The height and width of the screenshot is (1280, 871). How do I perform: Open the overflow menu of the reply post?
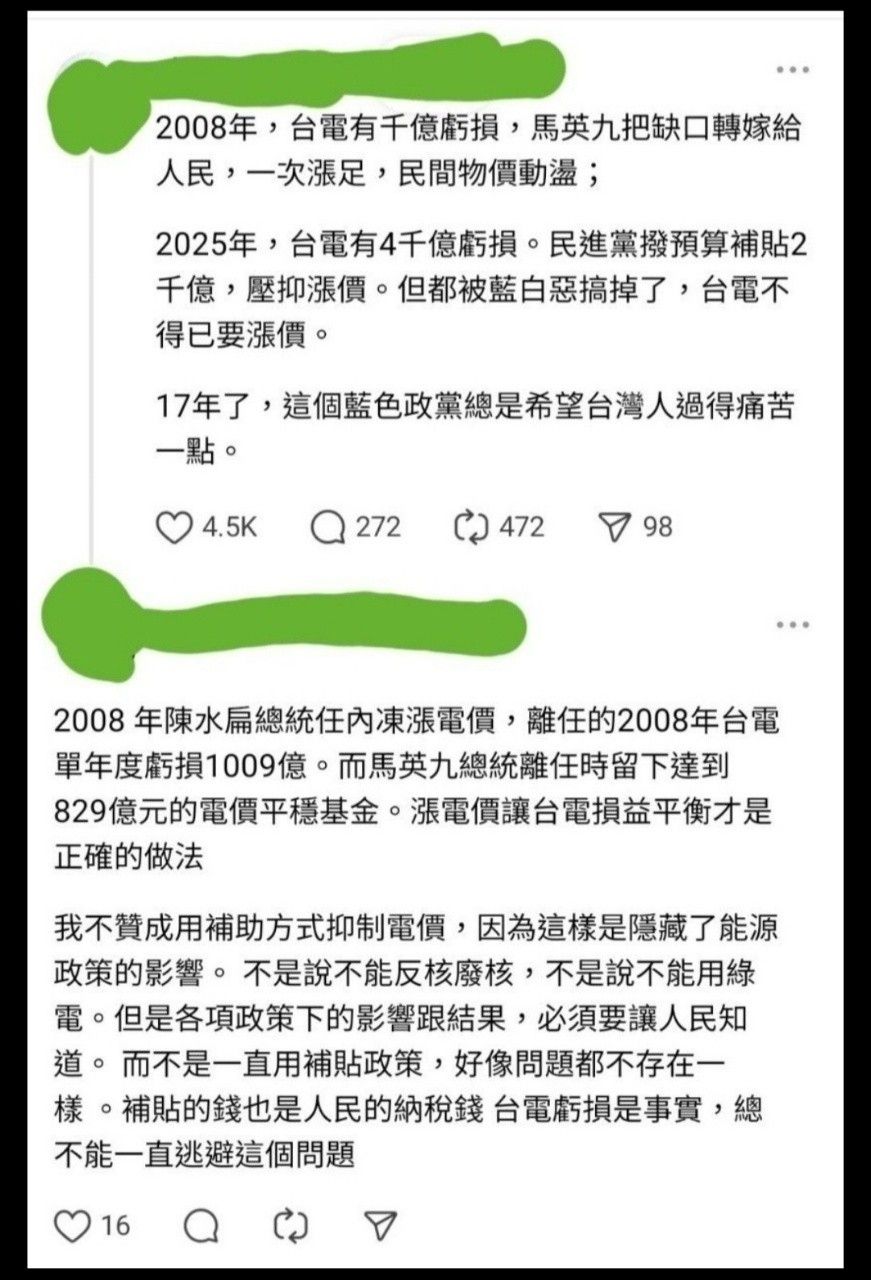tap(793, 625)
